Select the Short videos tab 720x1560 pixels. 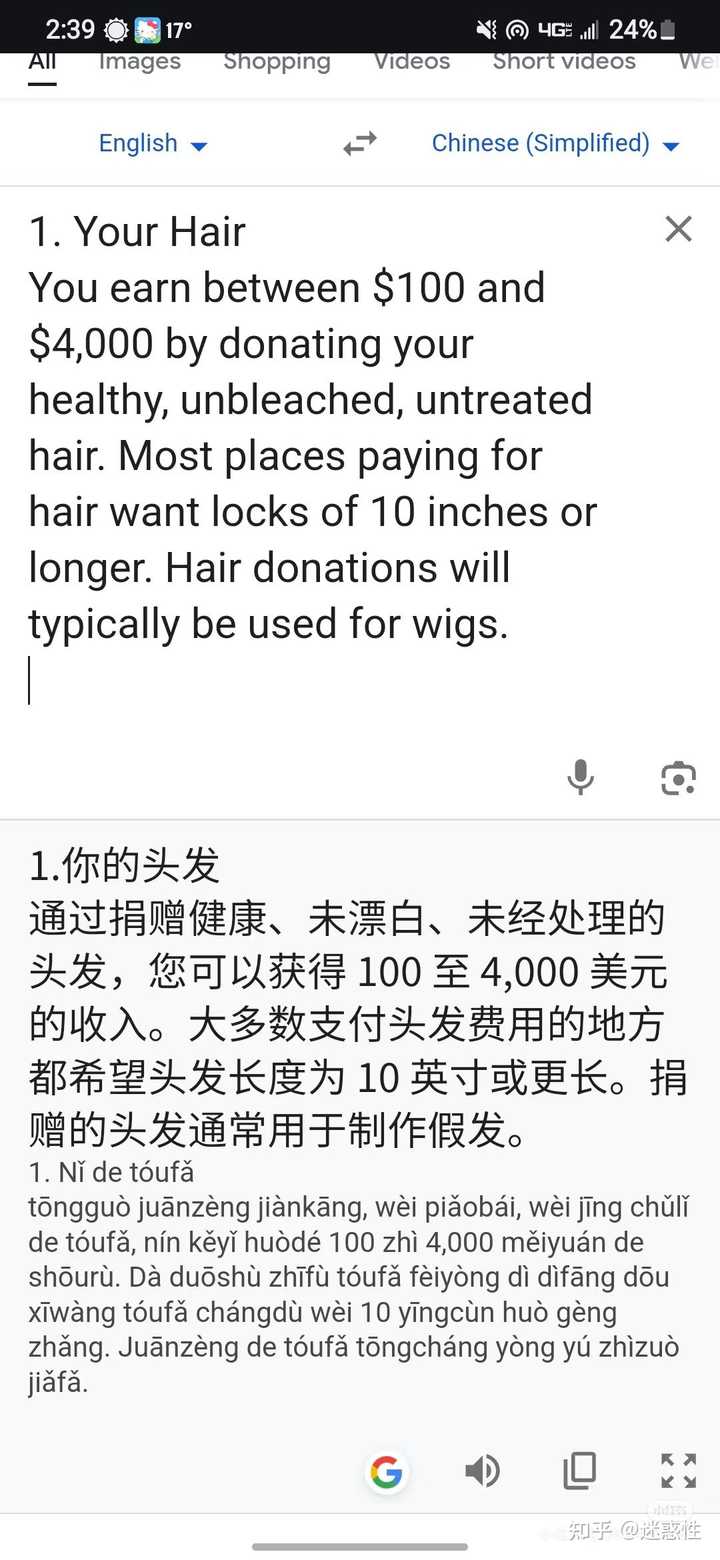(564, 61)
